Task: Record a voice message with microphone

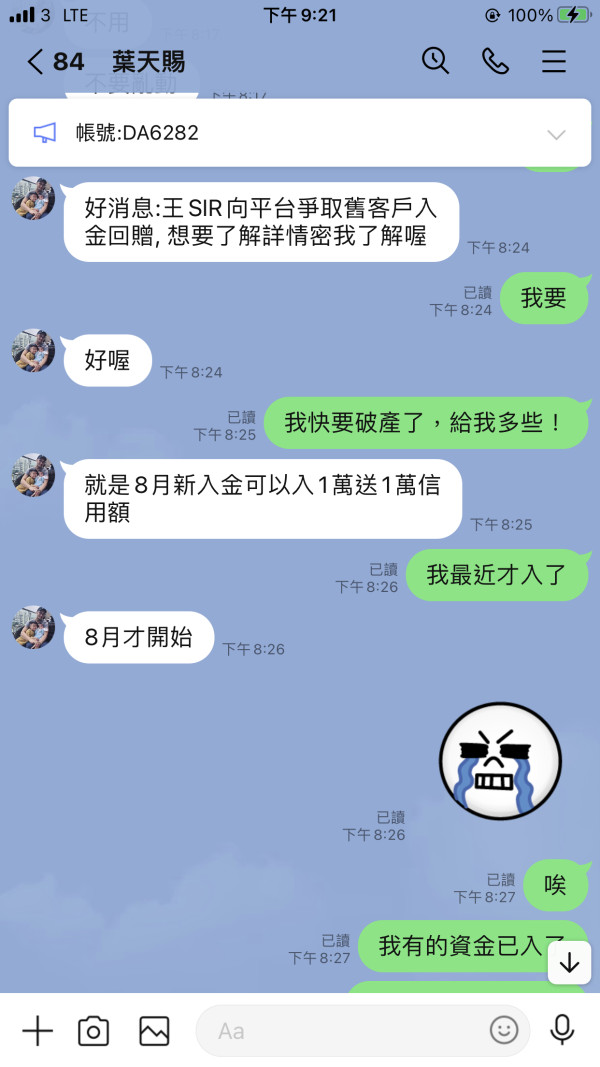Action: 563,1030
